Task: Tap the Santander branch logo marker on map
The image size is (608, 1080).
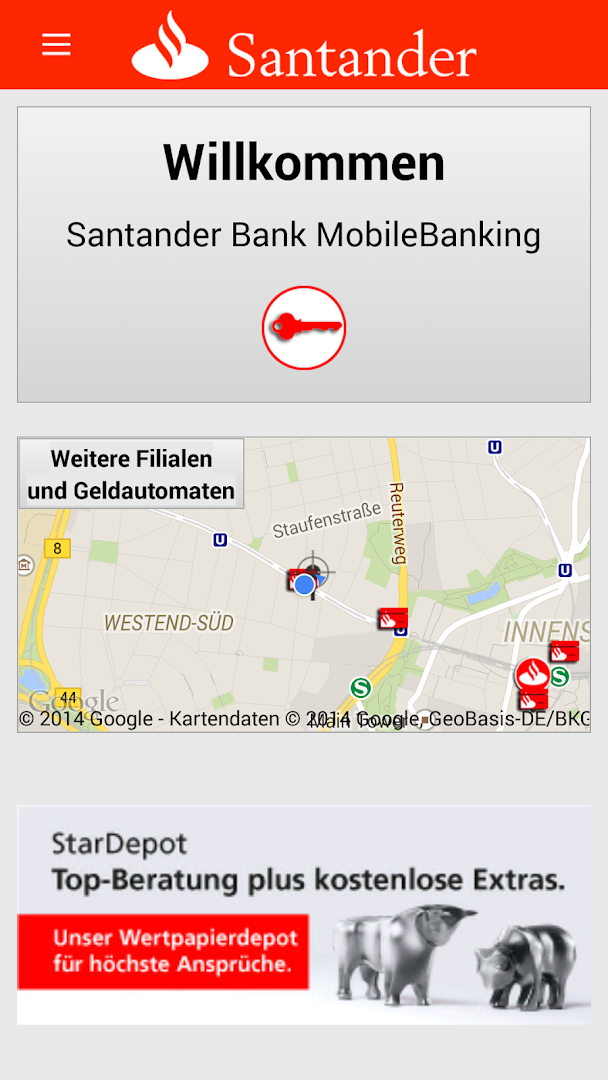Action: click(532, 674)
